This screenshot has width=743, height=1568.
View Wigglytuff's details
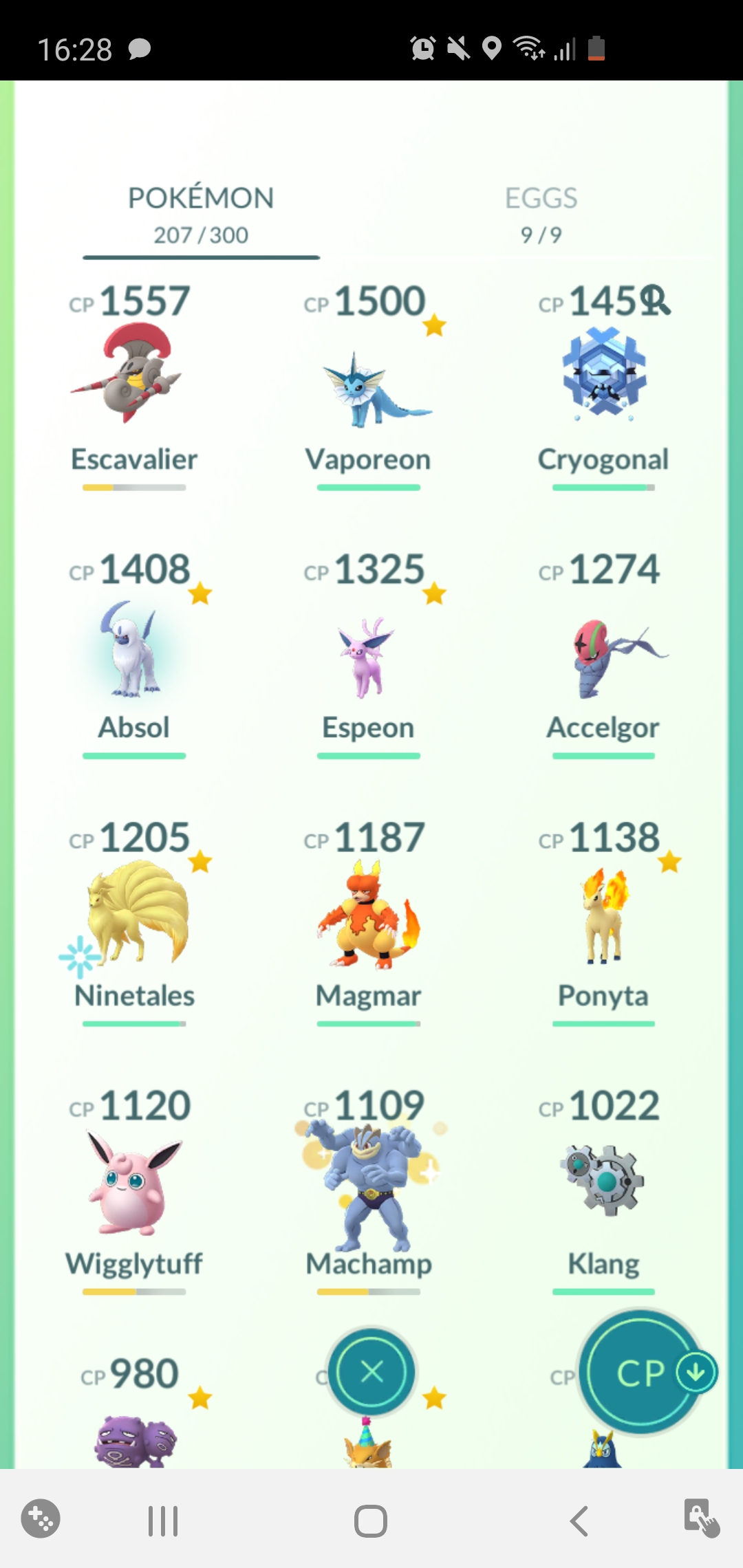pos(134,1191)
